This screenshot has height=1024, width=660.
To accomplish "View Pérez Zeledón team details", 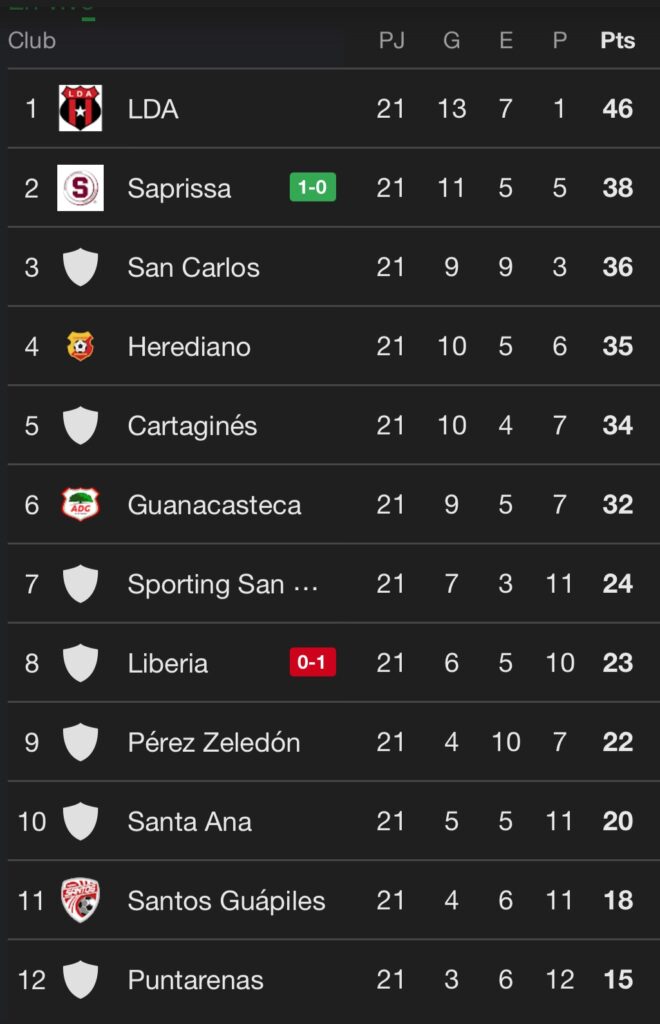I will coord(214,742).
